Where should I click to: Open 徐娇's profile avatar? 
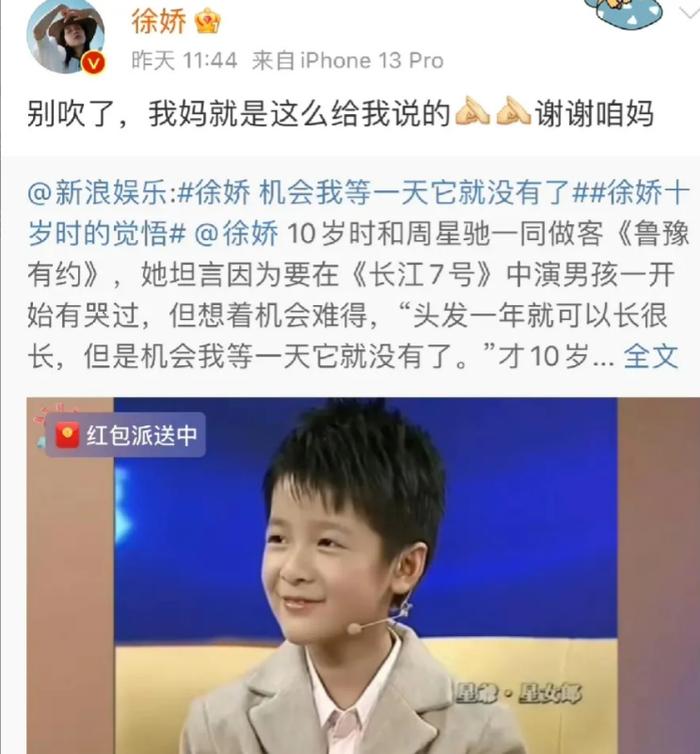pyautogui.click(x=67, y=37)
